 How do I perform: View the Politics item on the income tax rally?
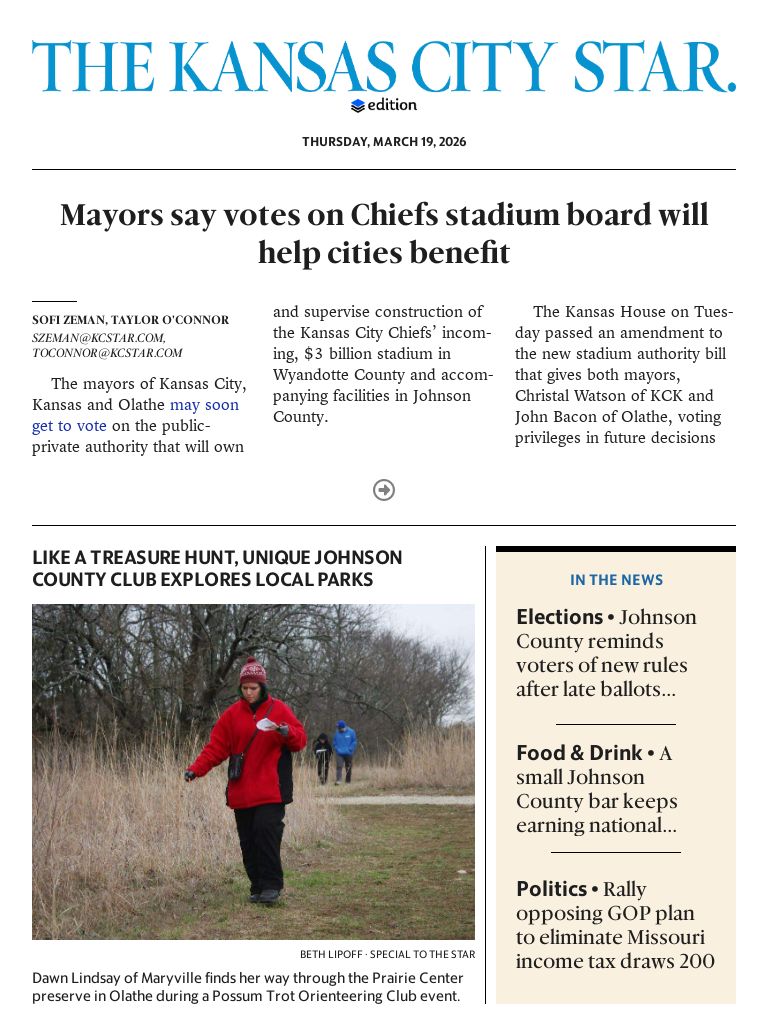pos(615,925)
